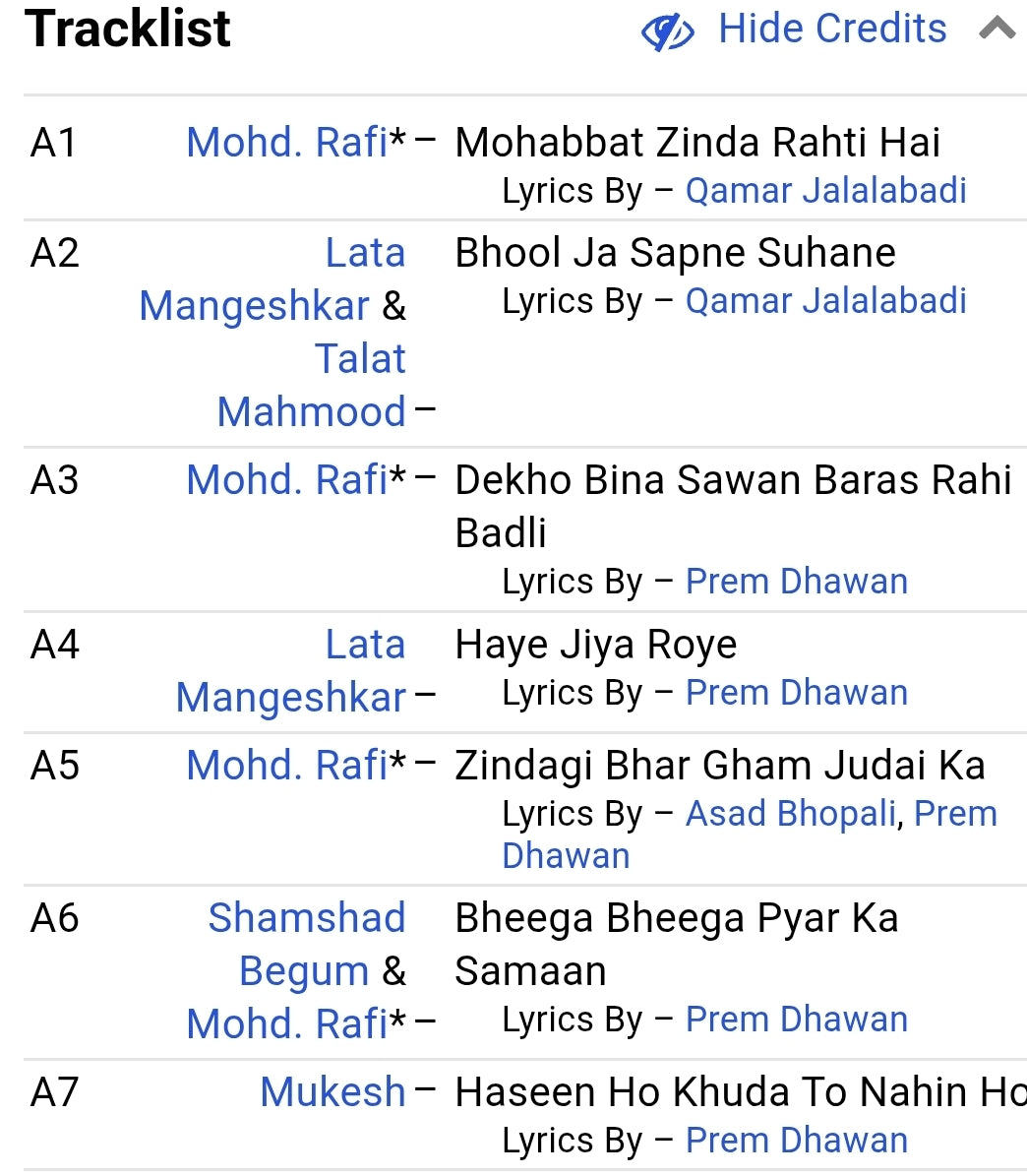The height and width of the screenshot is (1176, 1027).
Task: Open Prem Dhawan link under Bheega Bheega Pyar
Action: pos(796,1020)
